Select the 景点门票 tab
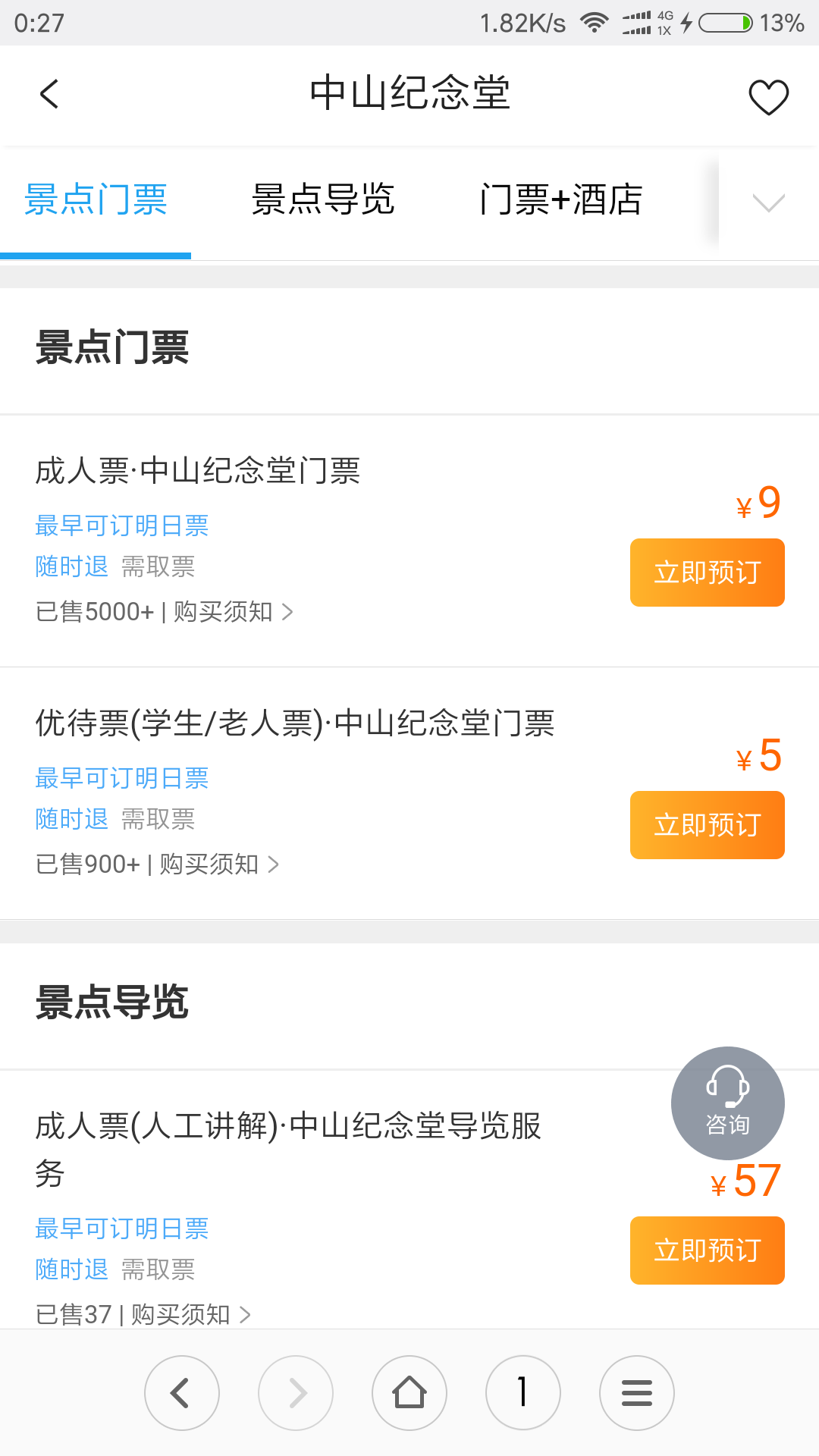Image resolution: width=819 pixels, height=1456 pixels. pyautogui.click(x=96, y=200)
